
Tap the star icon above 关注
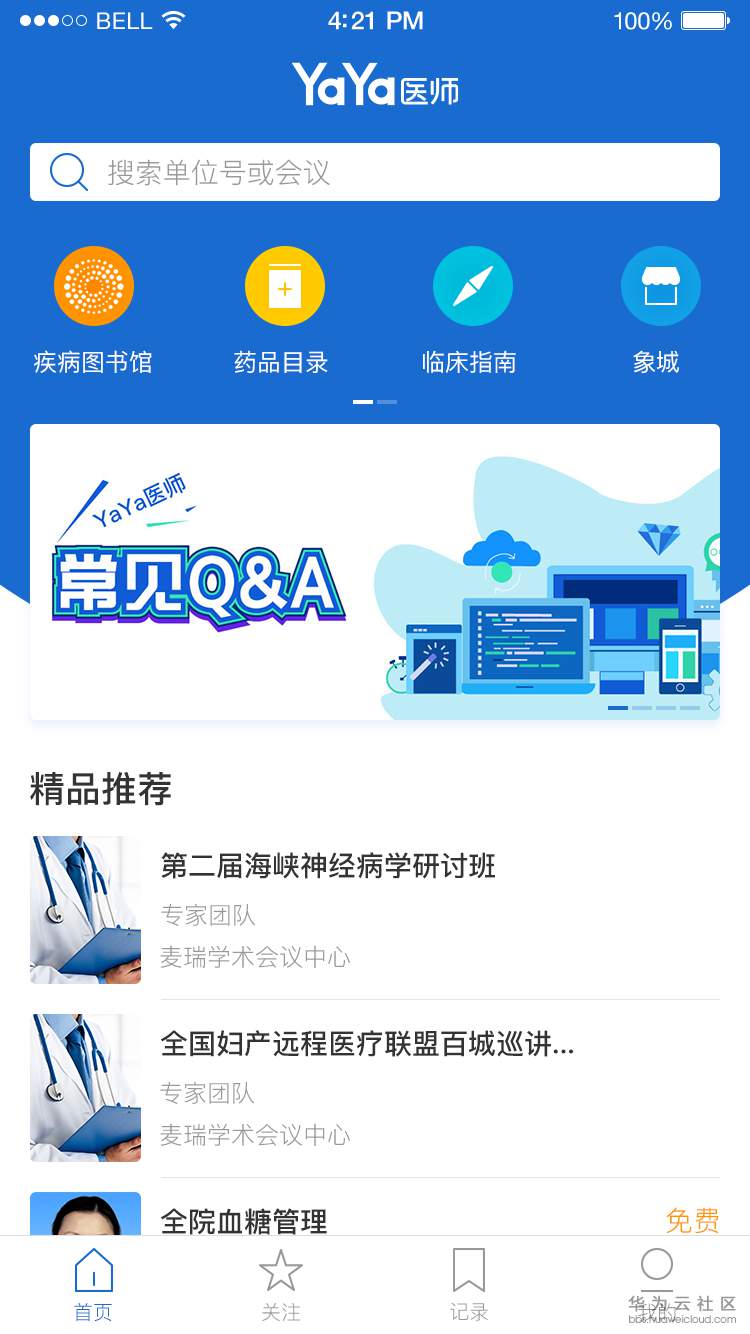[x=281, y=1268]
